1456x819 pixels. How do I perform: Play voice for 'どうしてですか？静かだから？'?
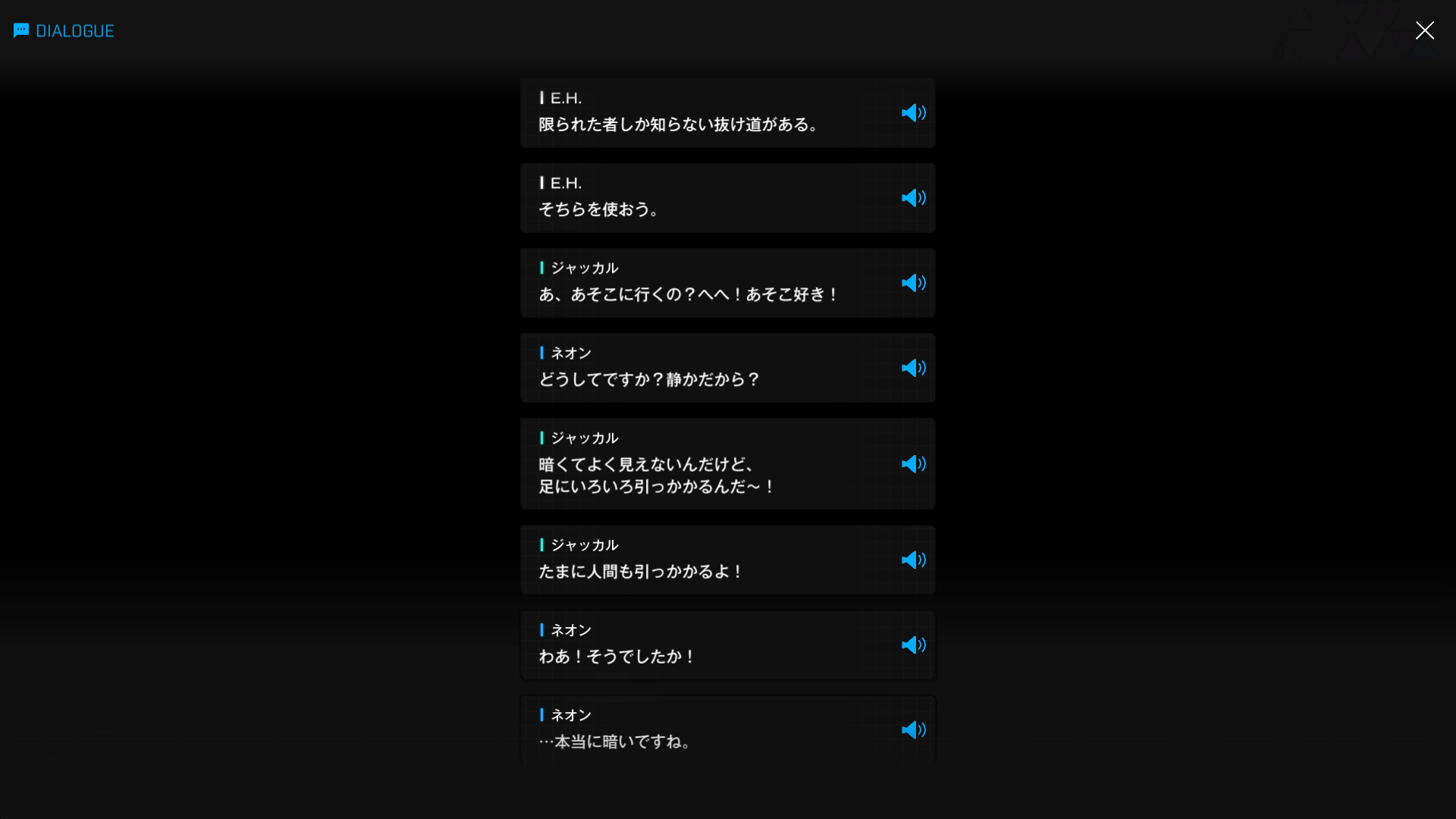coord(913,368)
